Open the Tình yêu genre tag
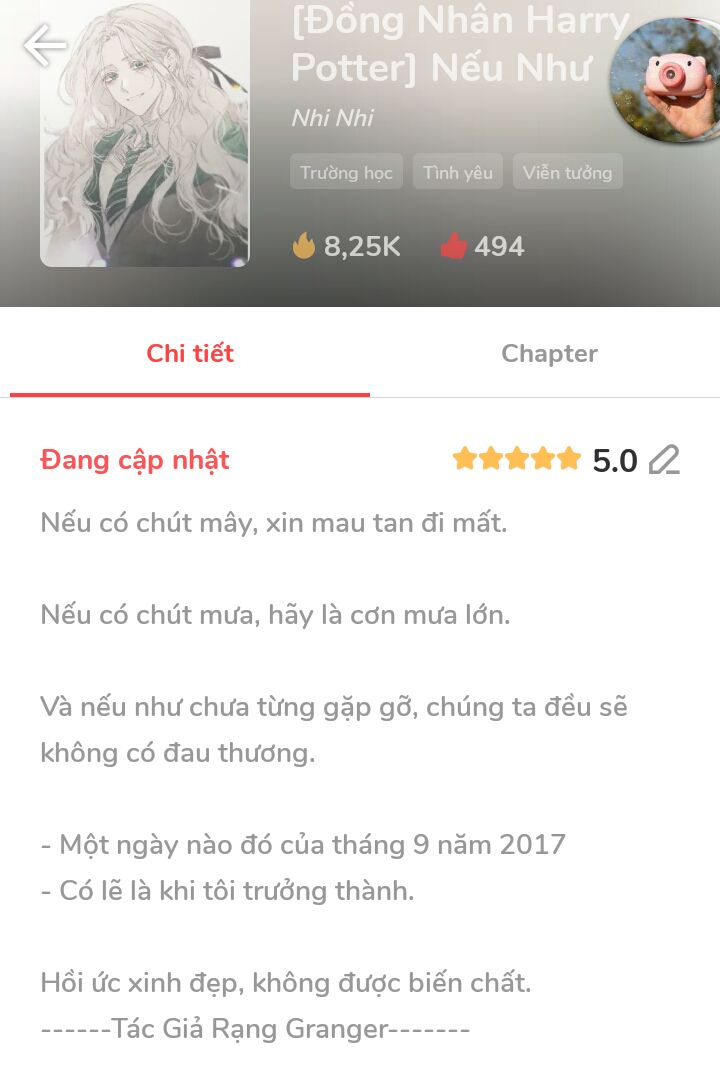 tap(457, 172)
